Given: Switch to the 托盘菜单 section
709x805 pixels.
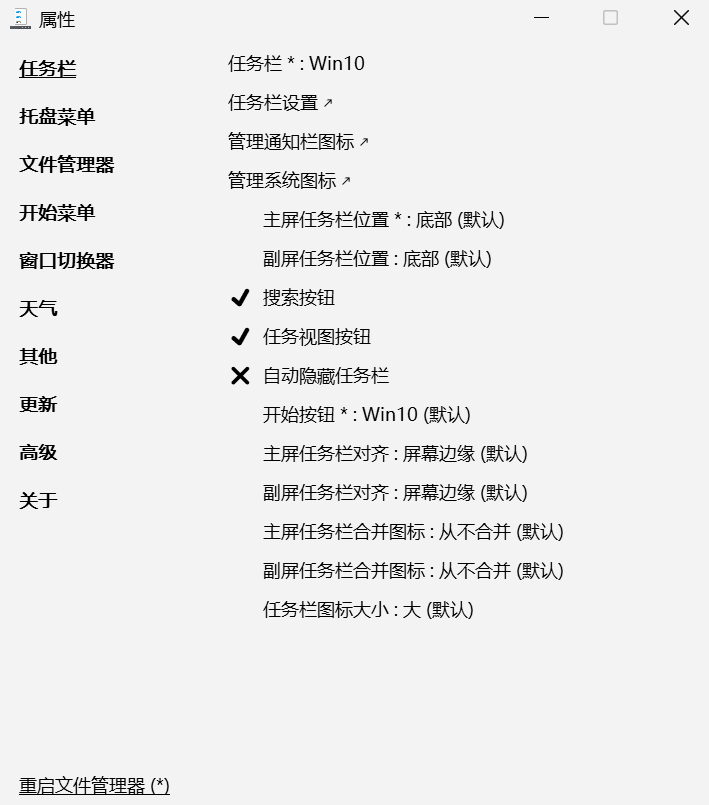Looking at the screenshot, I should coord(57,117).
